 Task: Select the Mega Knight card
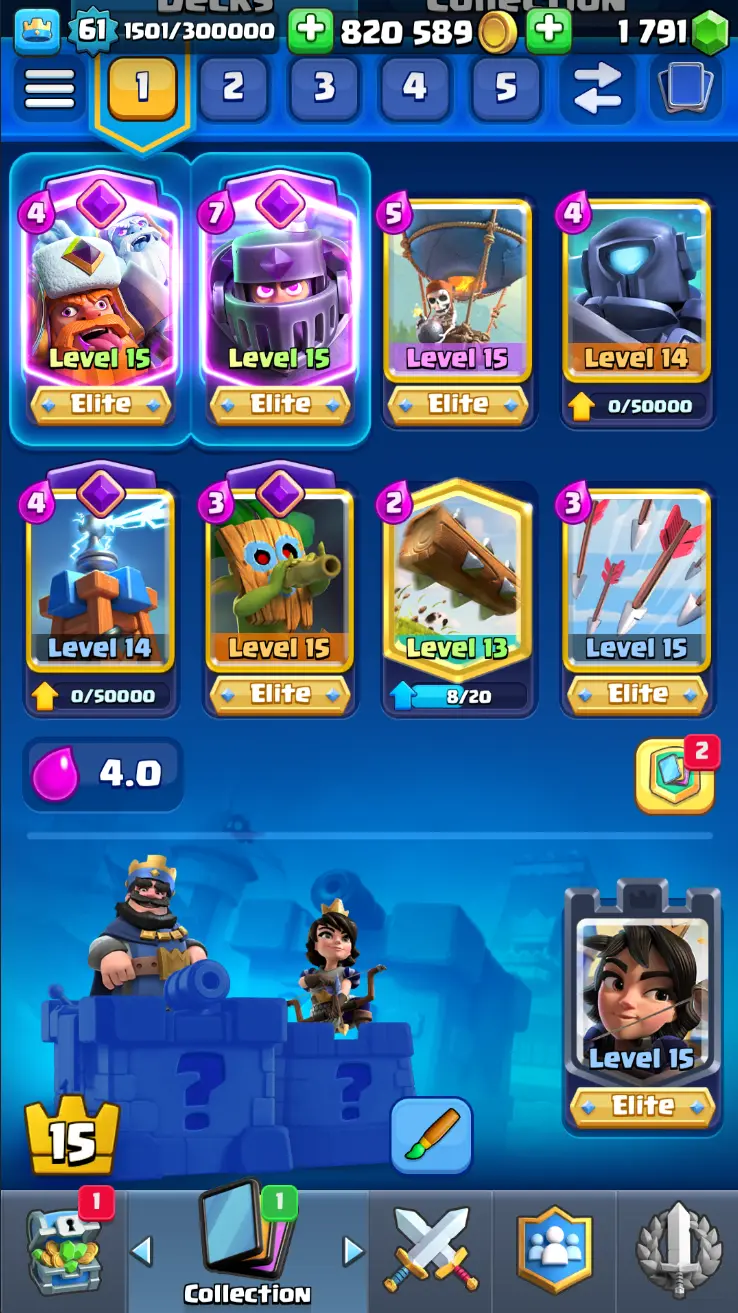279,290
